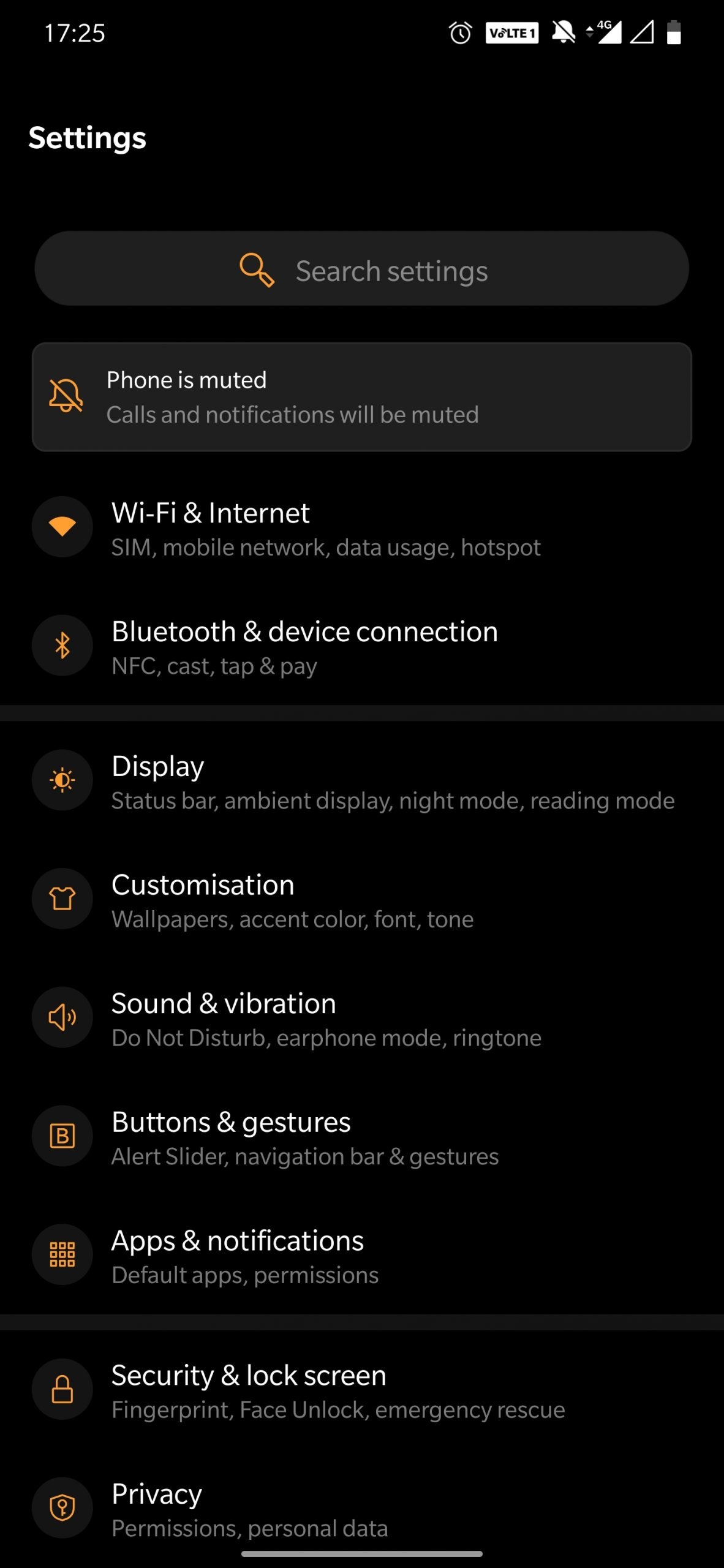Open Display settings
This screenshot has width=724, height=1568.
point(361,782)
